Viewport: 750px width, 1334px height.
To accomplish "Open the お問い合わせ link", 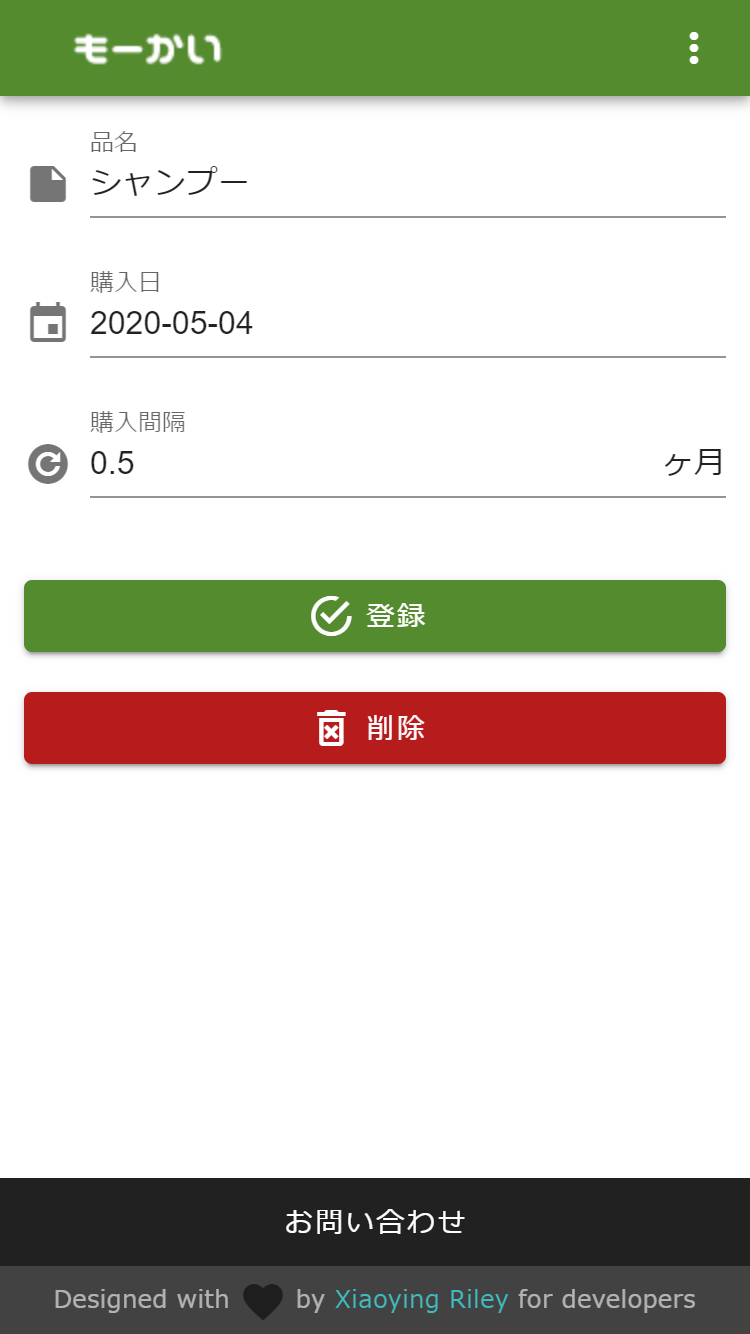I will point(374,1221).
